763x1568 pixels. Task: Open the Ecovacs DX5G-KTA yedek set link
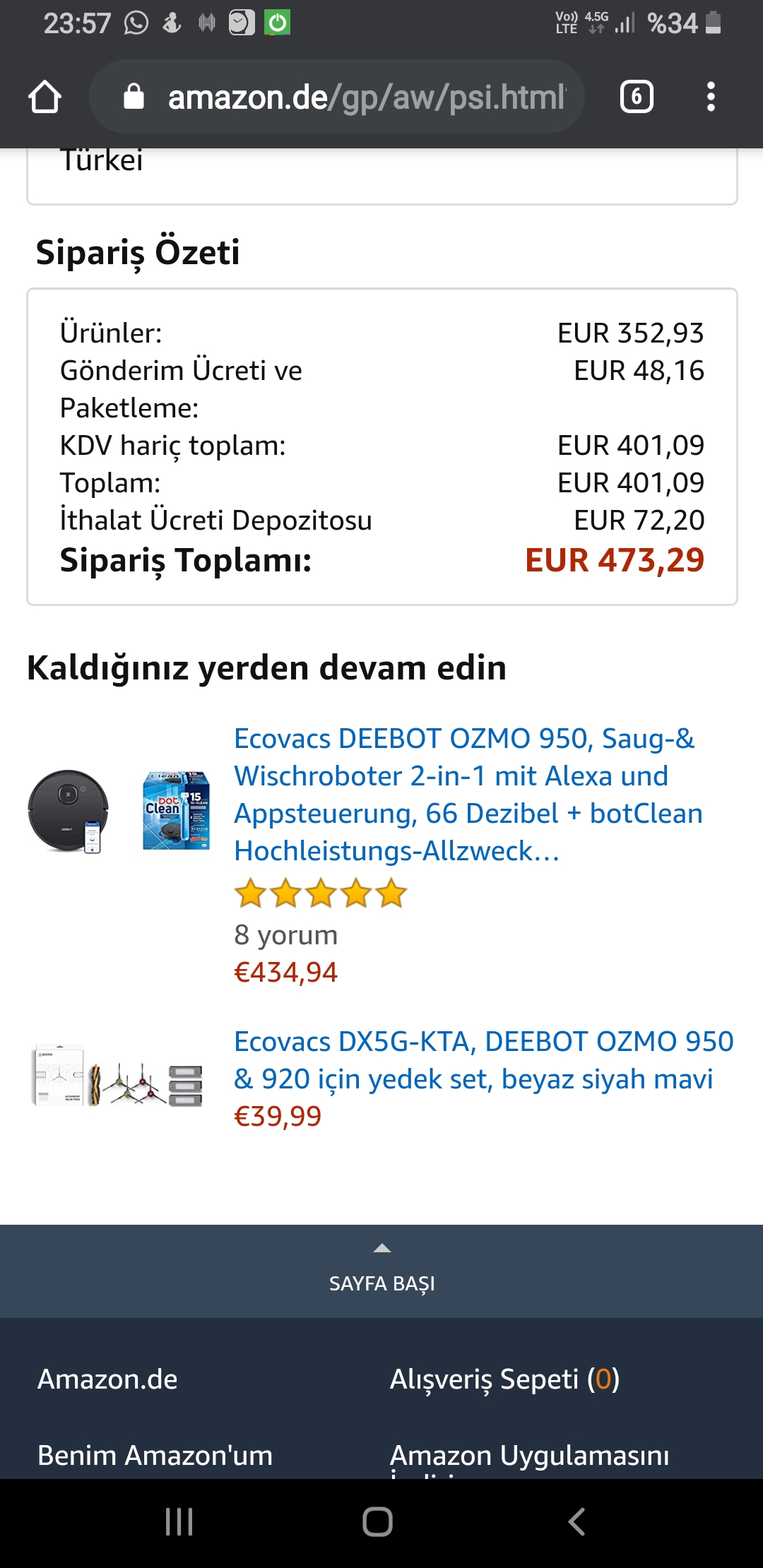(484, 1060)
